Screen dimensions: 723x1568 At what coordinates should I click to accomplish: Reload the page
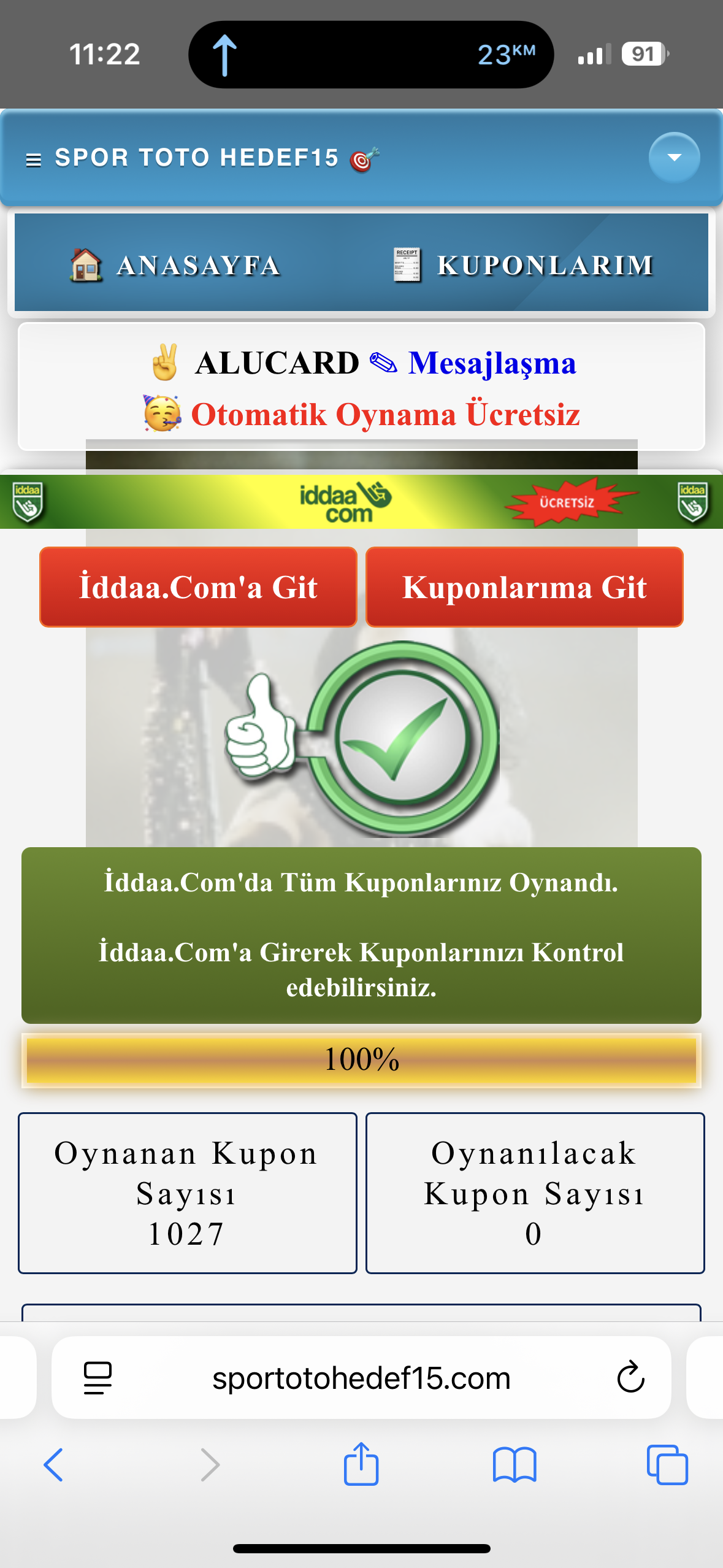630,1378
